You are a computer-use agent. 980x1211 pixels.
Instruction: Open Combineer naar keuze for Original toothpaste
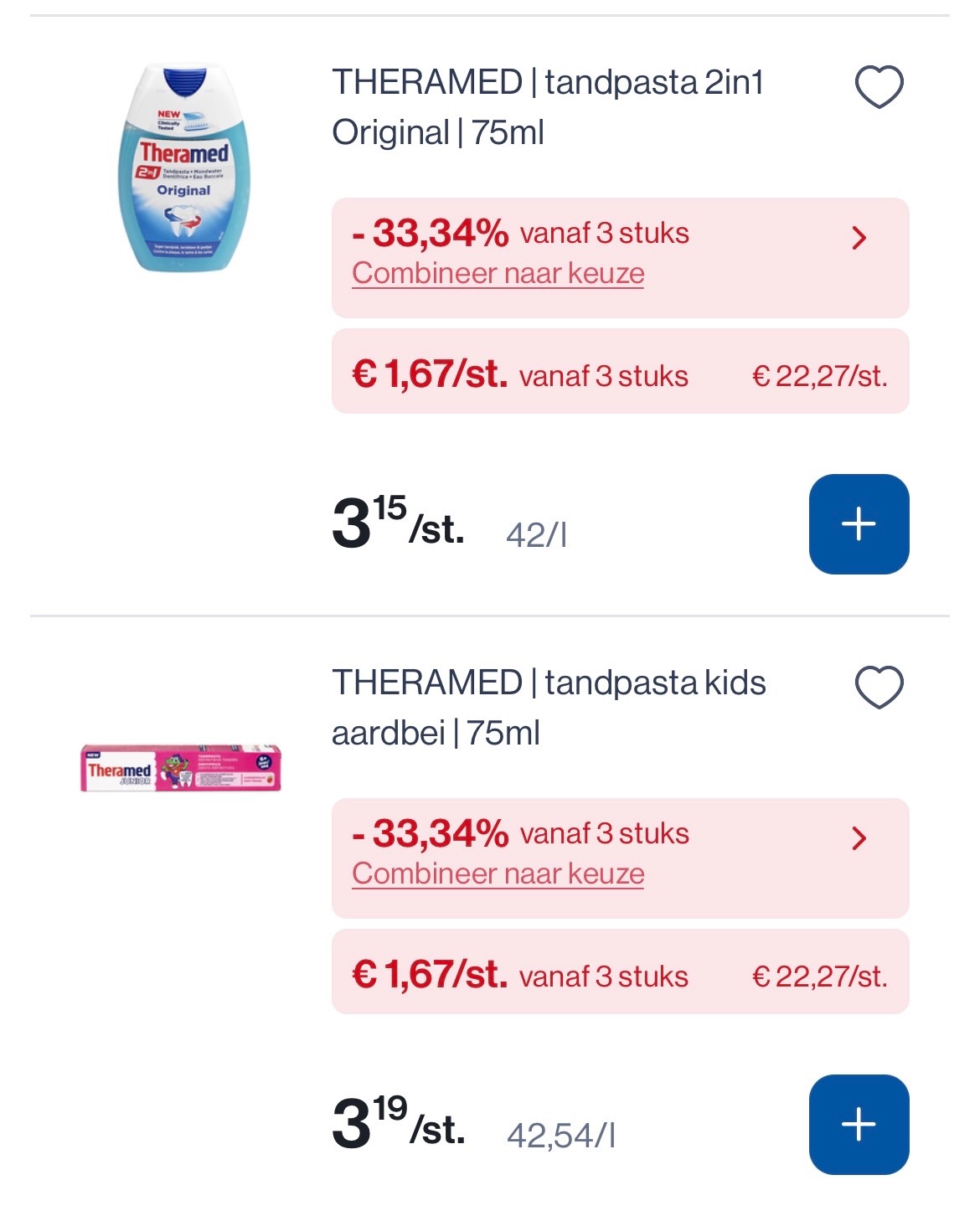pyautogui.click(x=496, y=272)
